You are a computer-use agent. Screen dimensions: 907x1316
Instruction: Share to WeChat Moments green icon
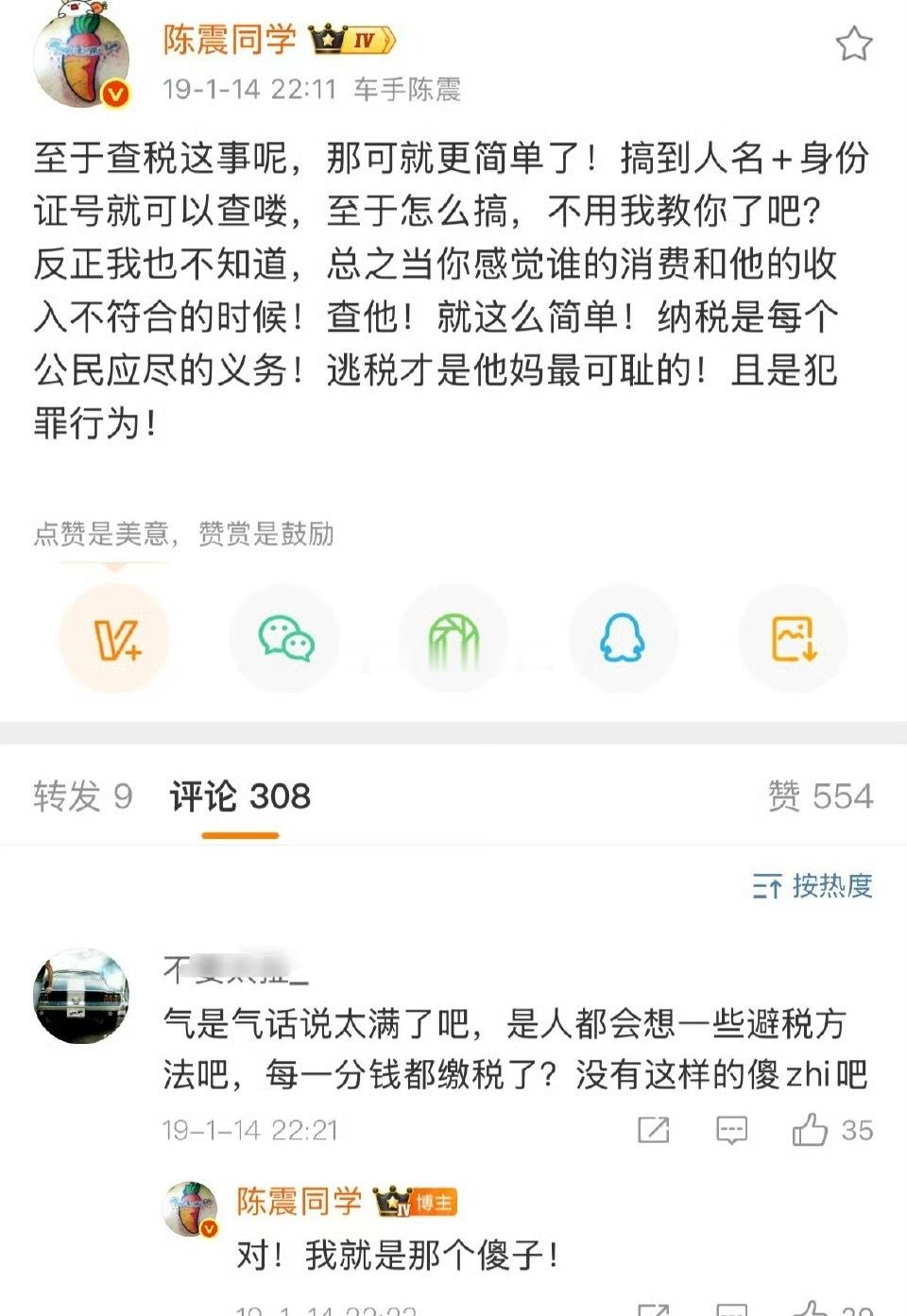pos(453,638)
